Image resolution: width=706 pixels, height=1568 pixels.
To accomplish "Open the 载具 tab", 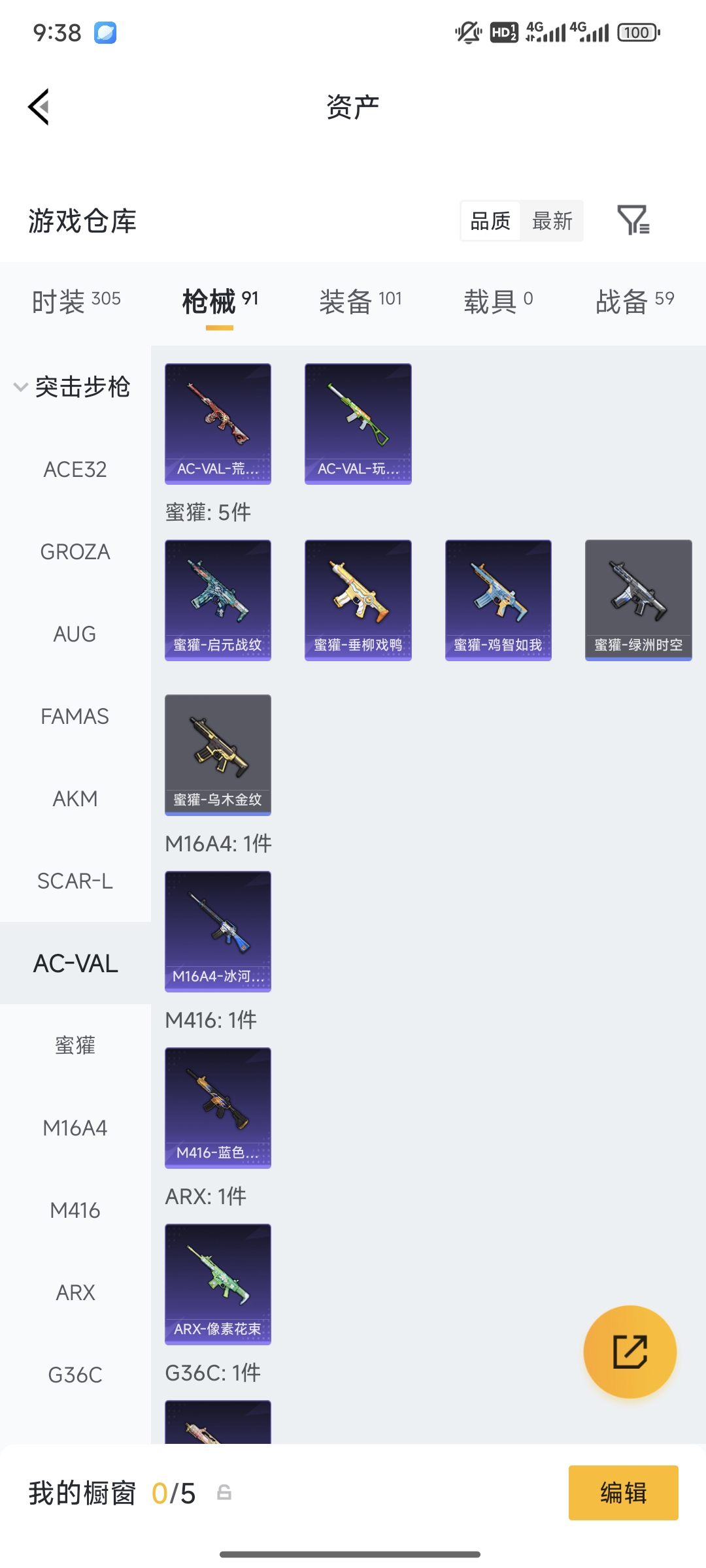I will pyautogui.click(x=498, y=301).
